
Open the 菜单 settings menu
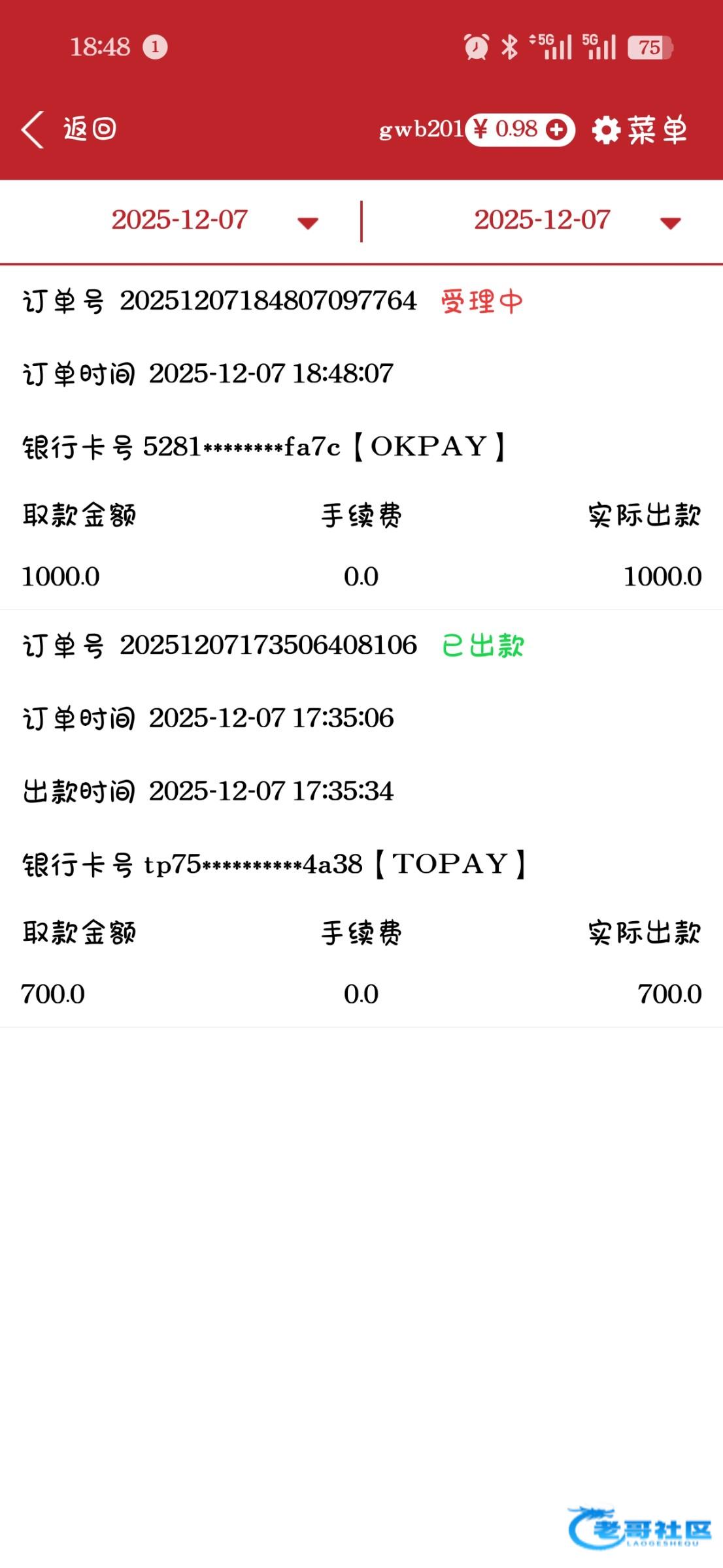(x=639, y=129)
